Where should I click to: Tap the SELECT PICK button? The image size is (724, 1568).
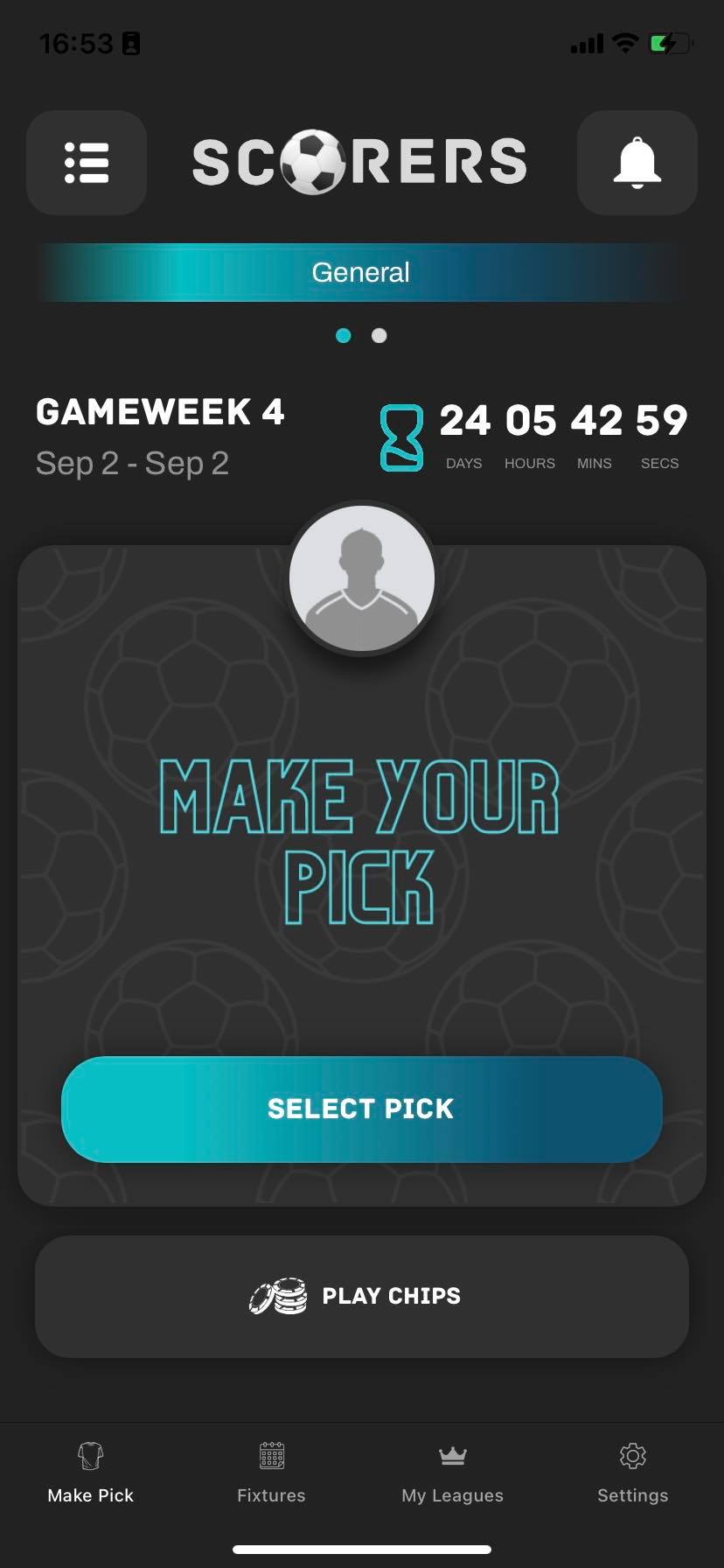point(361,1109)
